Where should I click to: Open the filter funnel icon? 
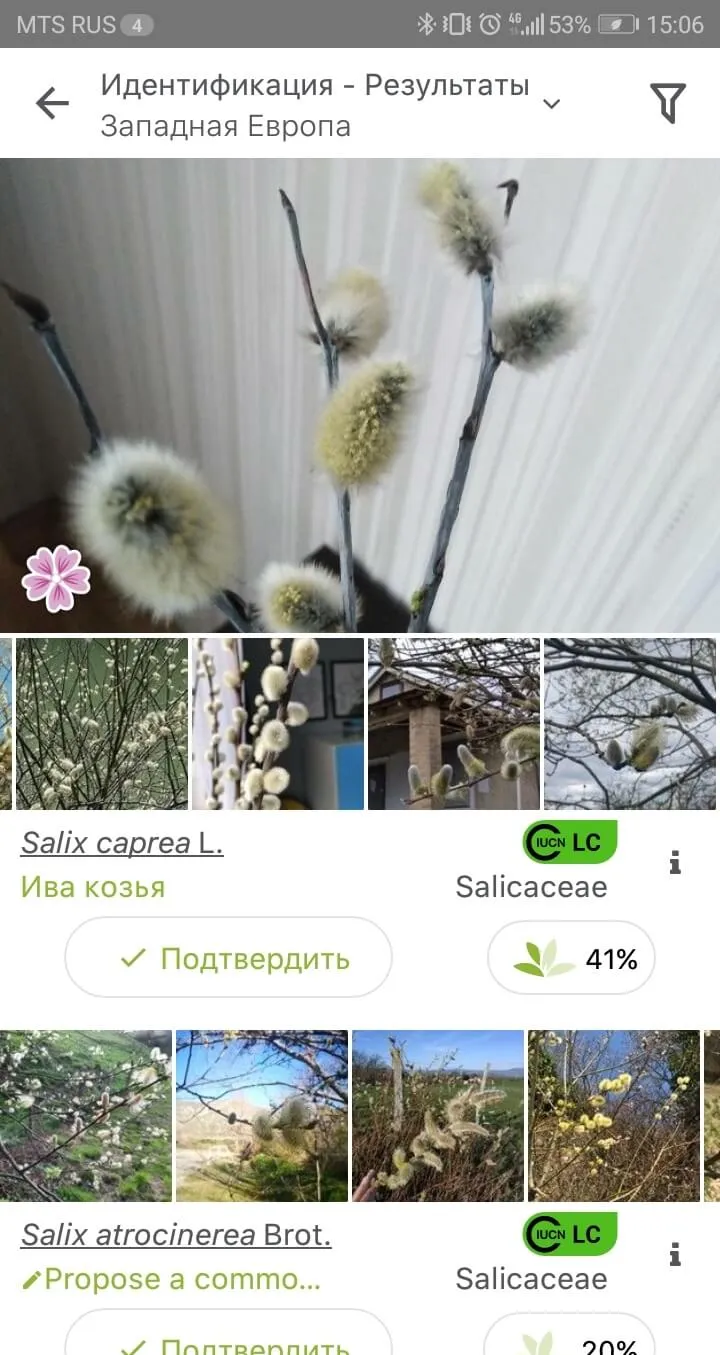click(668, 103)
